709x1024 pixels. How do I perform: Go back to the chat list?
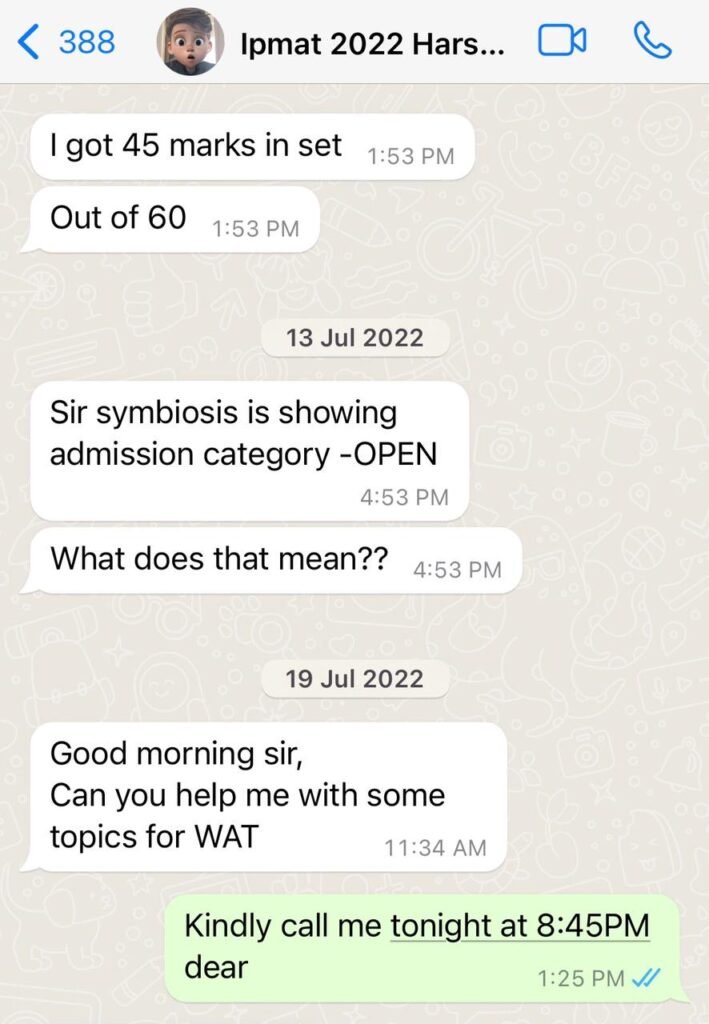click(x=65, y=42)
